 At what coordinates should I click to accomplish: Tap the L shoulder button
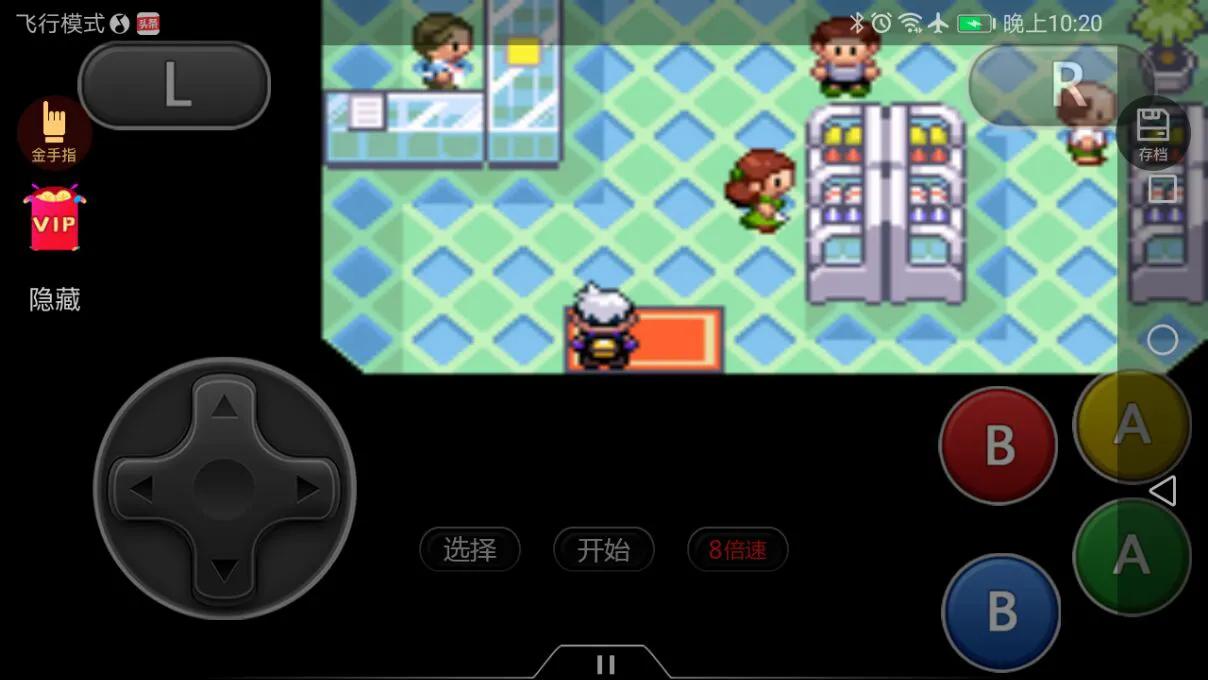point(174,86)
